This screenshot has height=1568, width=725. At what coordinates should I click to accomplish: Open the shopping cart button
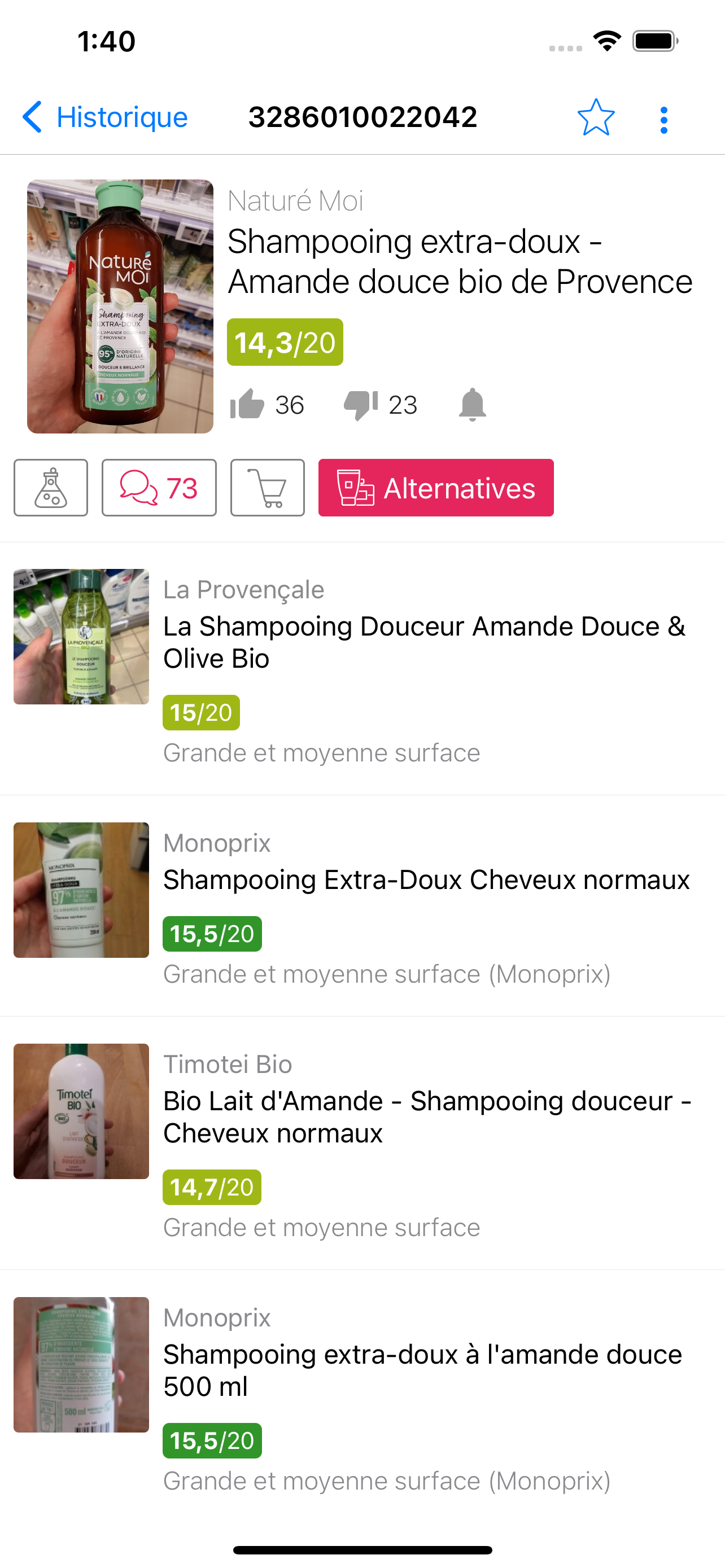point(267,488)
